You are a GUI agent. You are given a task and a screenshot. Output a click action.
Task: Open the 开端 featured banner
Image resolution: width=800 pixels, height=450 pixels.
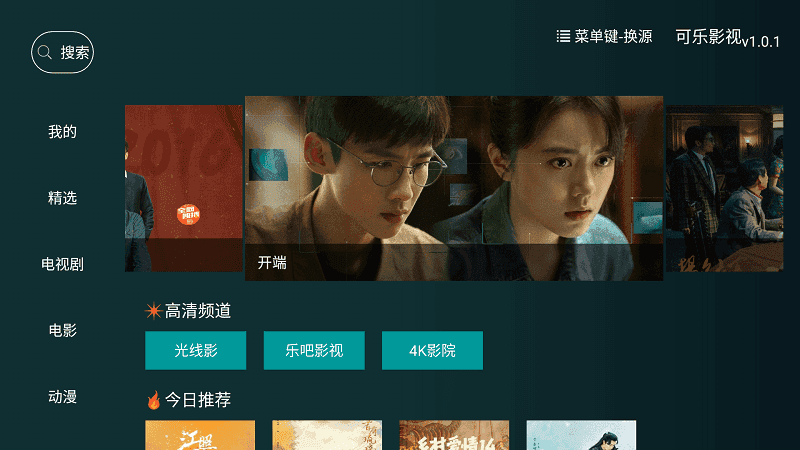click(454, 187)
